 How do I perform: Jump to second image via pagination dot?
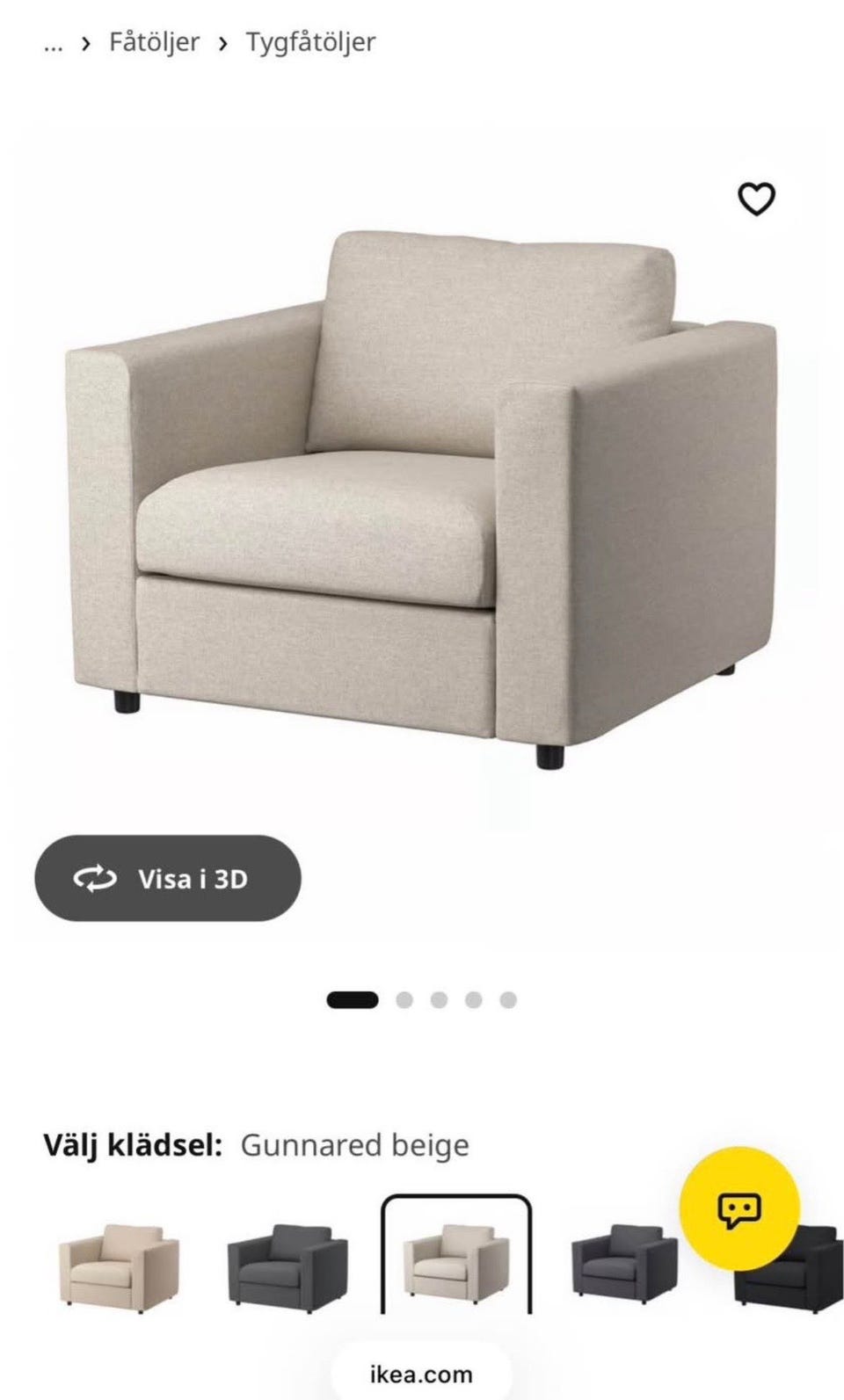(x=404, y=1000)
